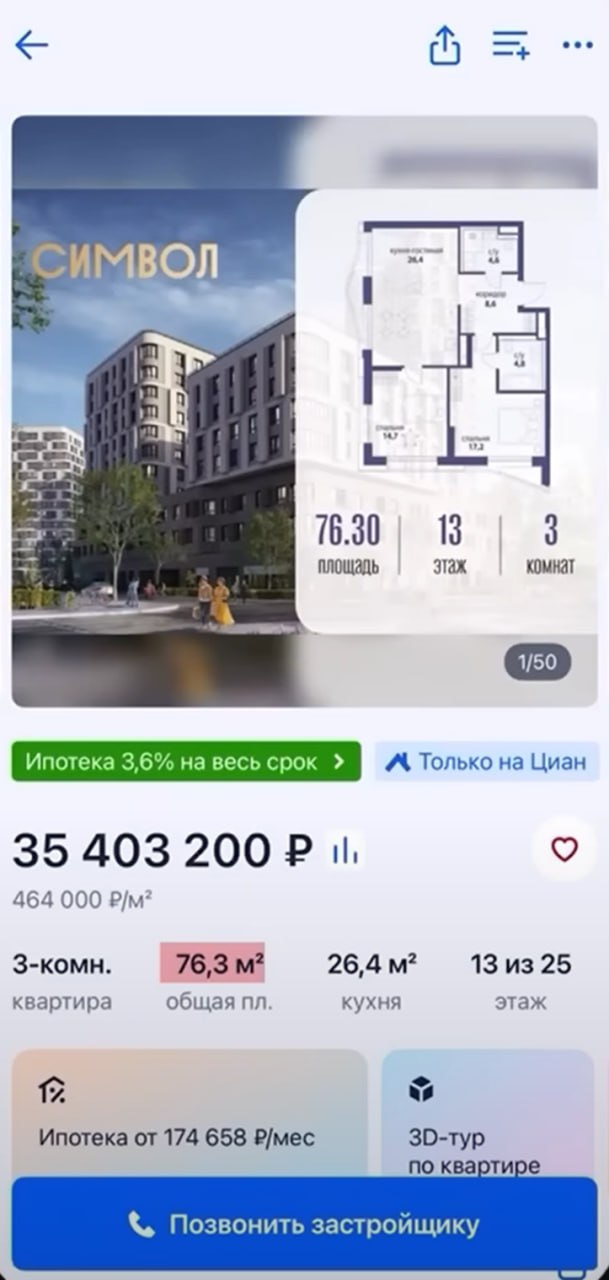This screenshot has width=609, height=1280.
Task: Add listing to a collection list
Action: point(510,45)
